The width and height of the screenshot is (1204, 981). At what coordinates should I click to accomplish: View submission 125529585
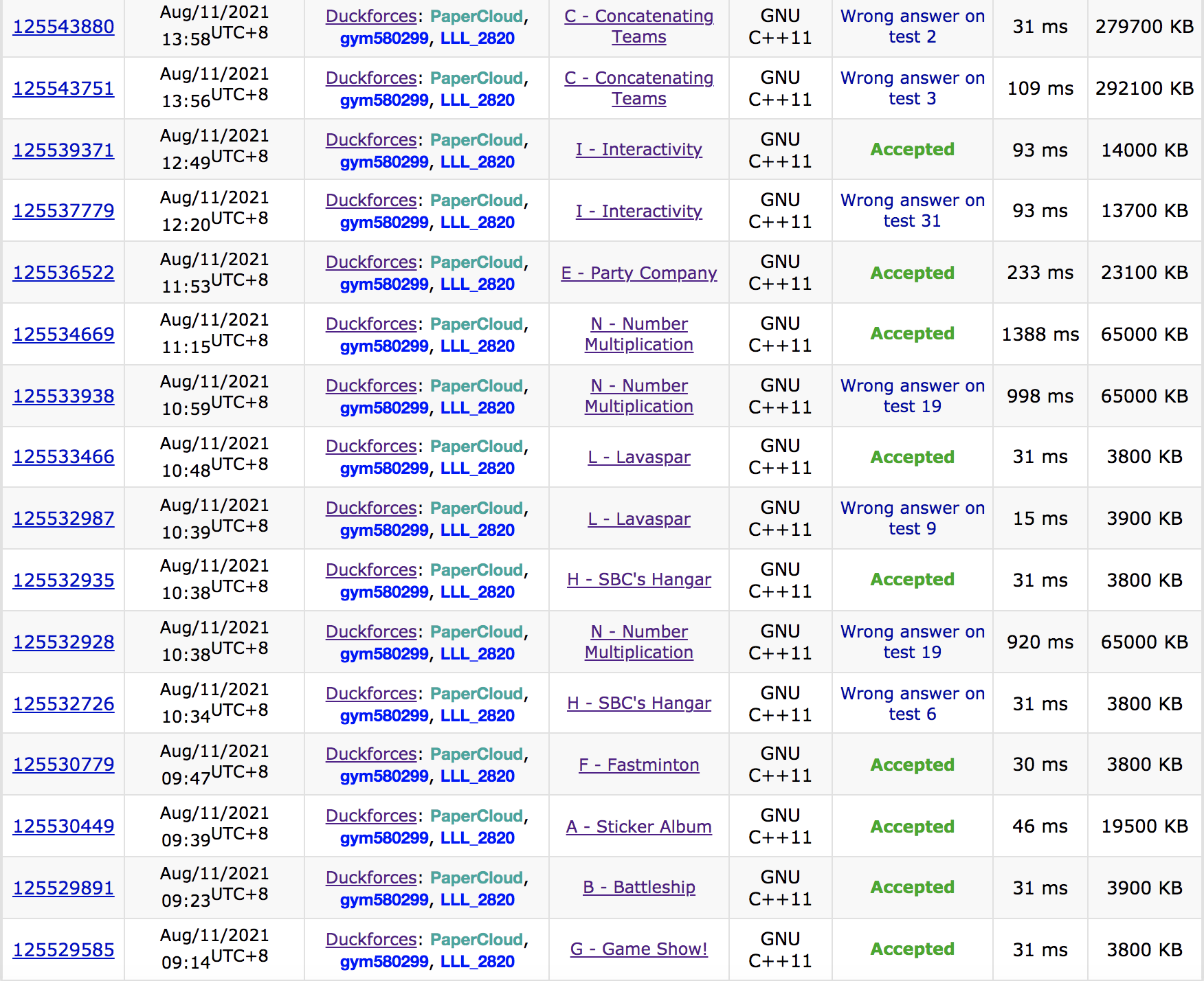(63, 950)
